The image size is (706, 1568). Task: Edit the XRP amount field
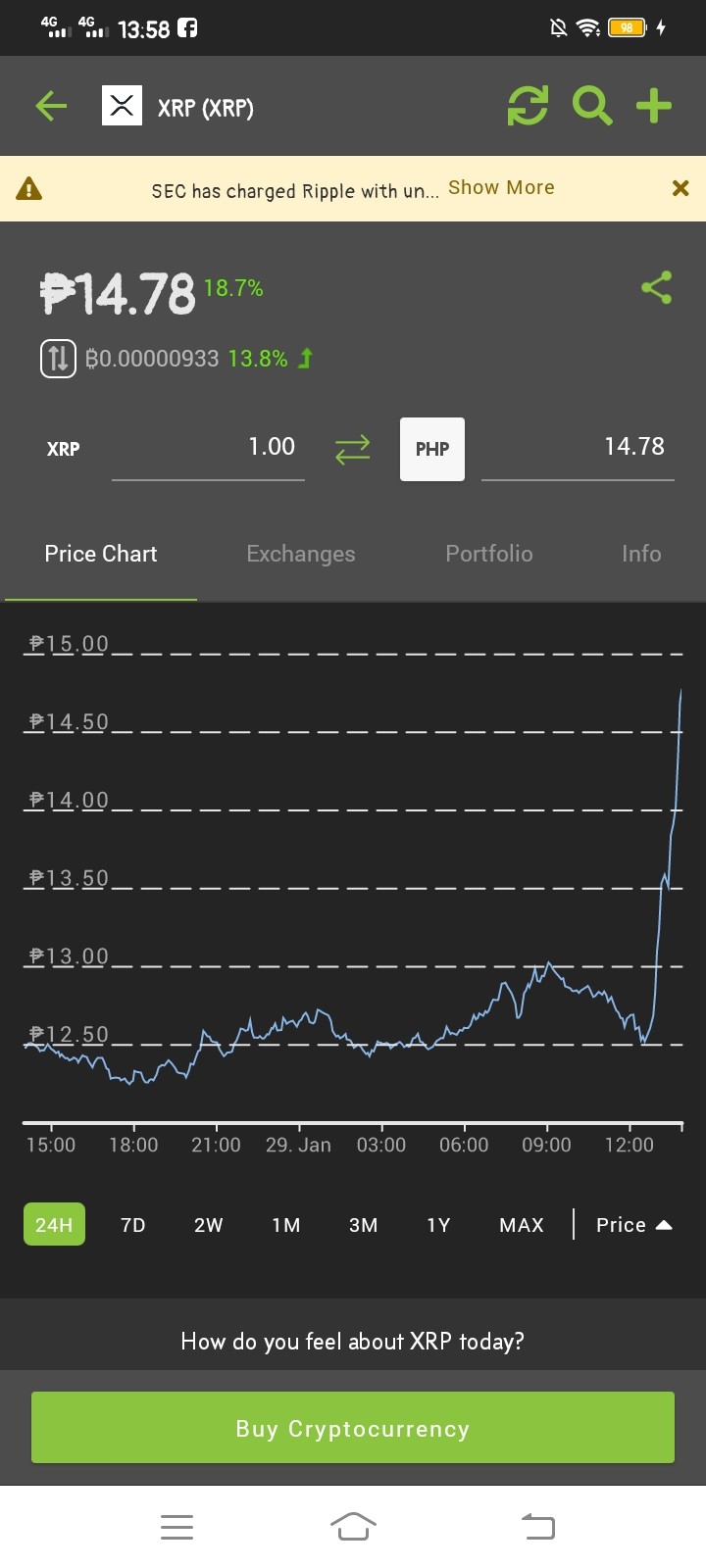[x=208, y=448]
